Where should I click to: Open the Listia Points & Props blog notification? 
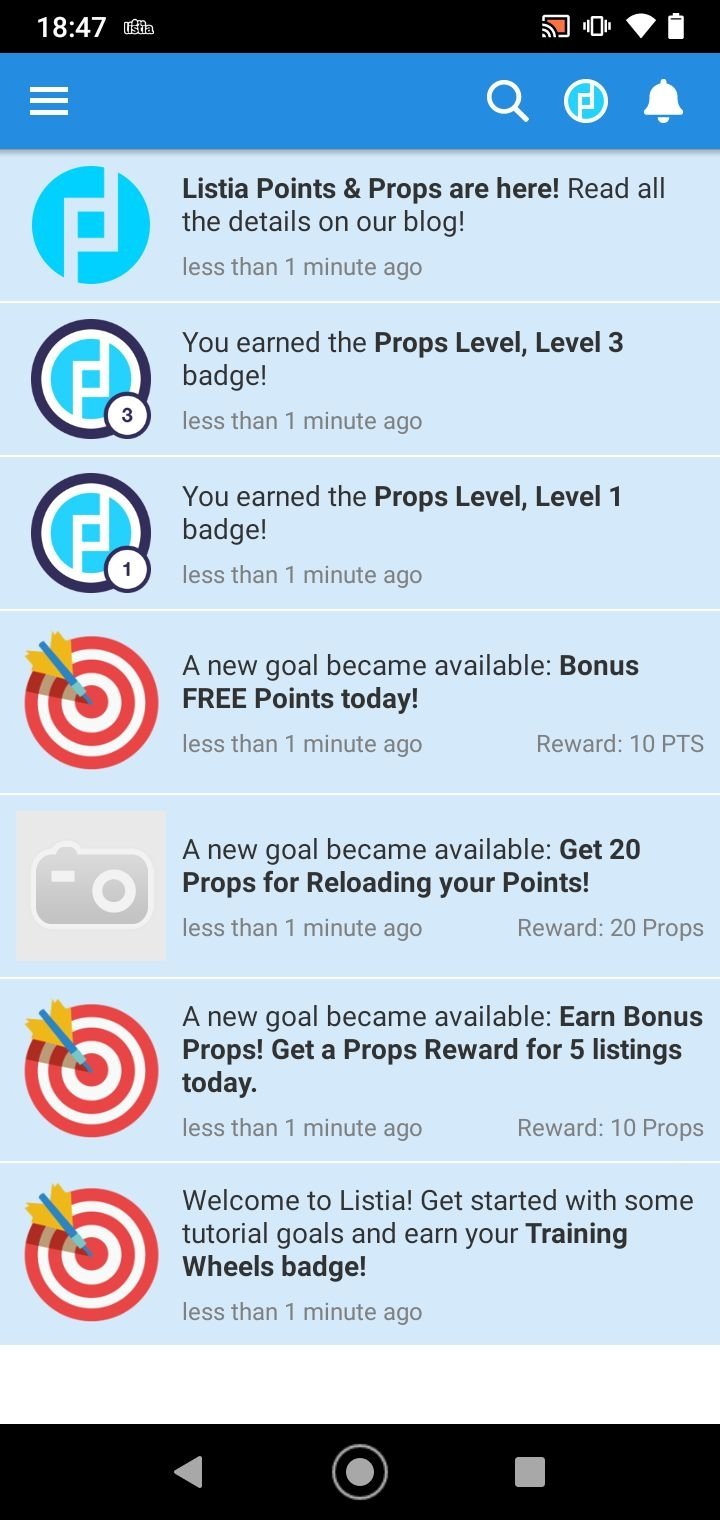360,226
